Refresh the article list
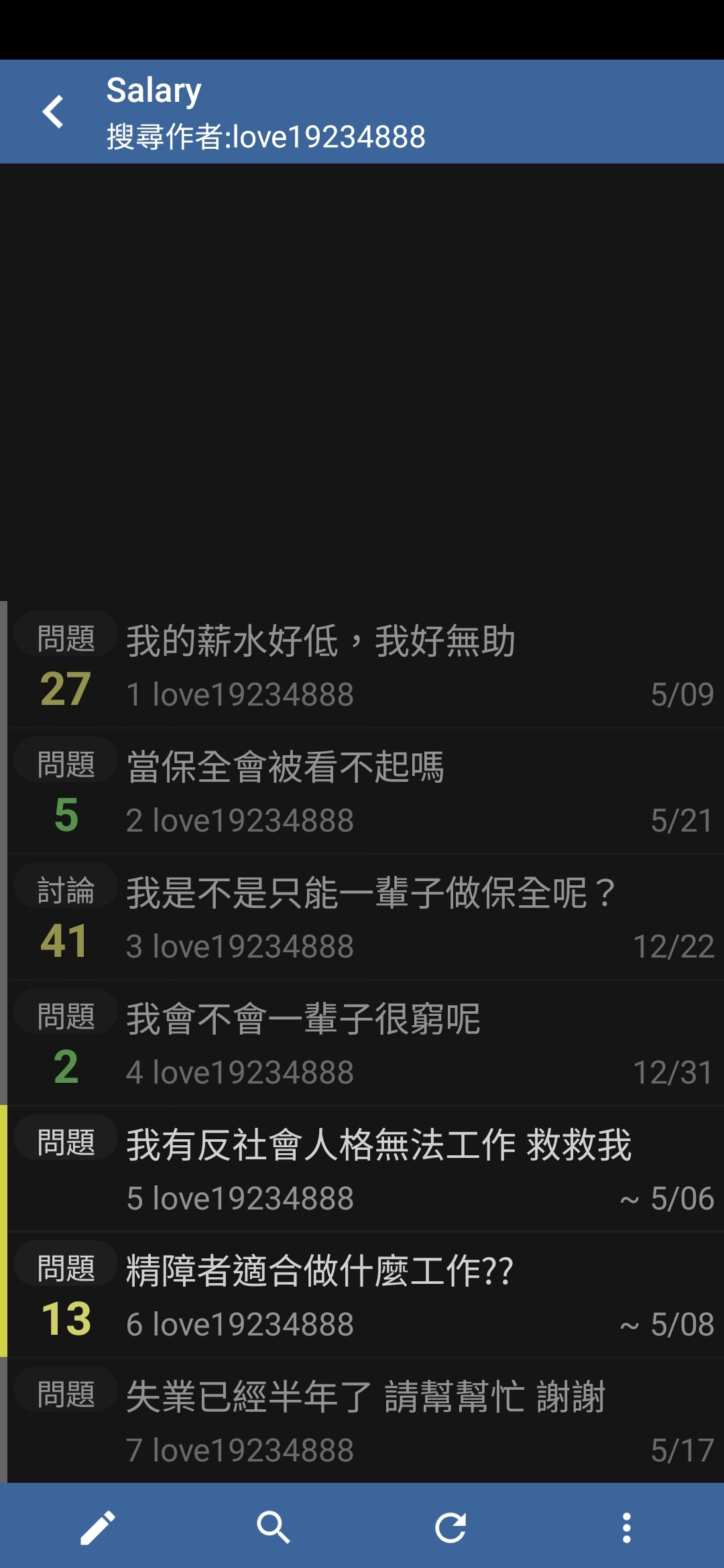Image resolution: width=724 pixels, height=1568 pixels. pos(450,1528)
